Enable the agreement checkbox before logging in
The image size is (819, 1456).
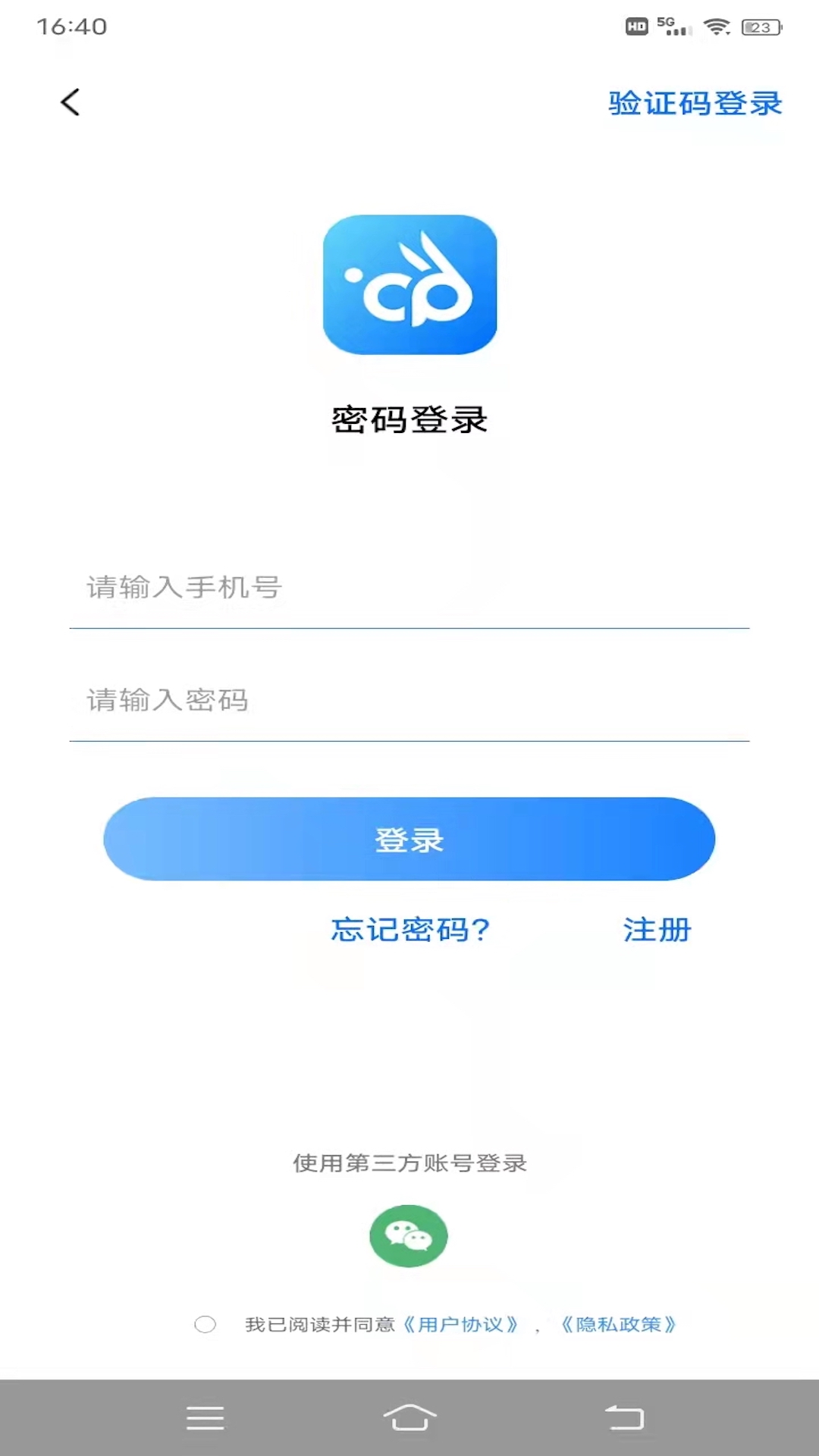pos(206,1323)
